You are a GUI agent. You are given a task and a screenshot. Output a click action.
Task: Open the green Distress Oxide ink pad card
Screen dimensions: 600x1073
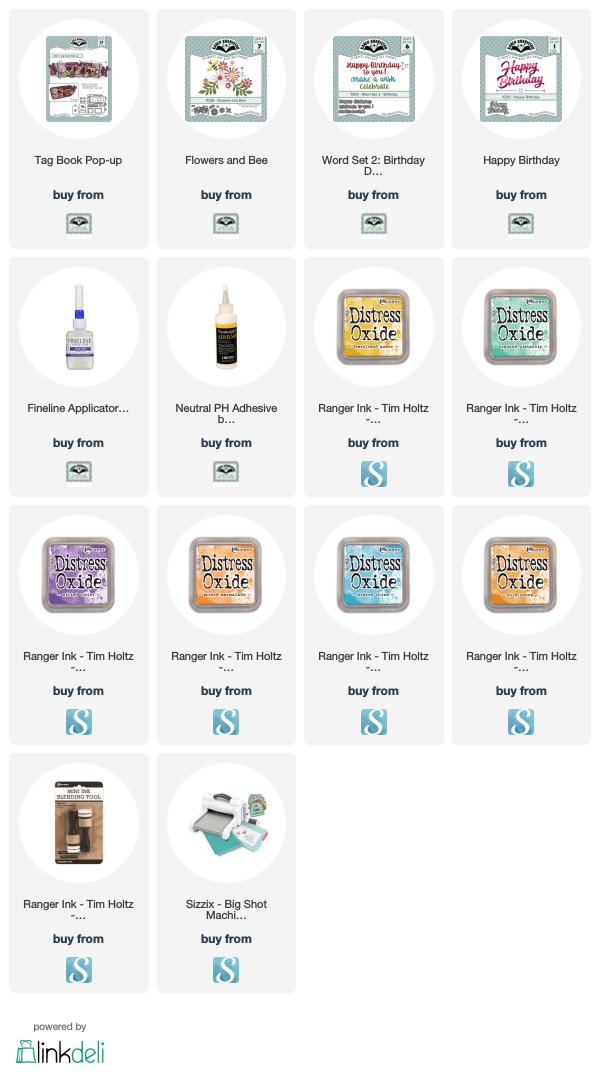[521, 377]
